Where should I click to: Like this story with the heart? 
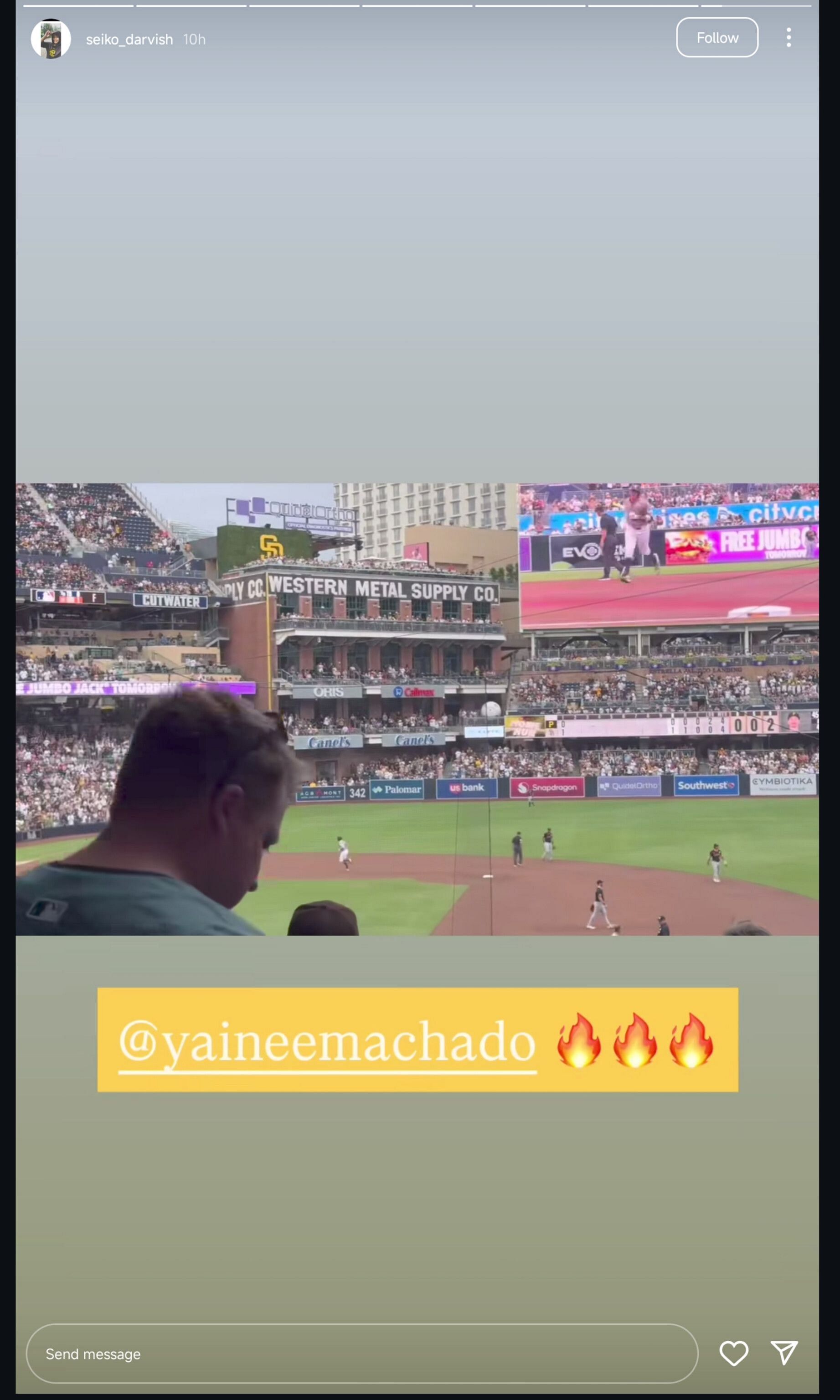[733, 1353]
